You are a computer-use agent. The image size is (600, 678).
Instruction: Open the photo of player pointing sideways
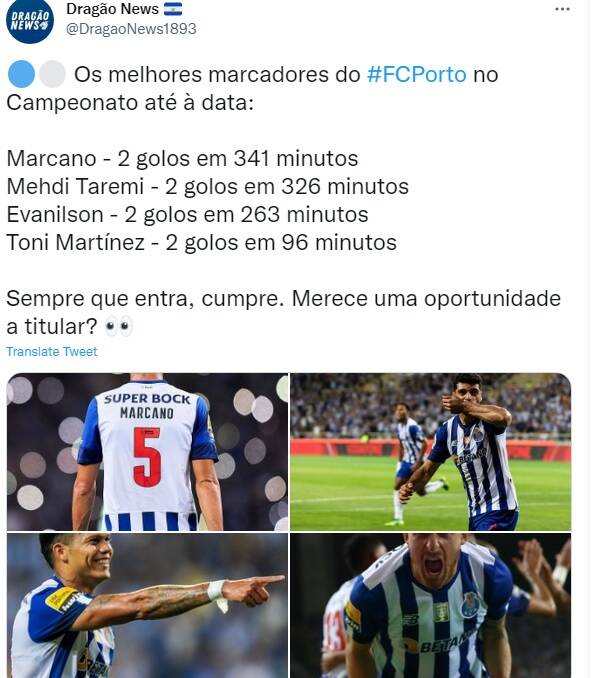pyautogui.click(x=147, y=605)
